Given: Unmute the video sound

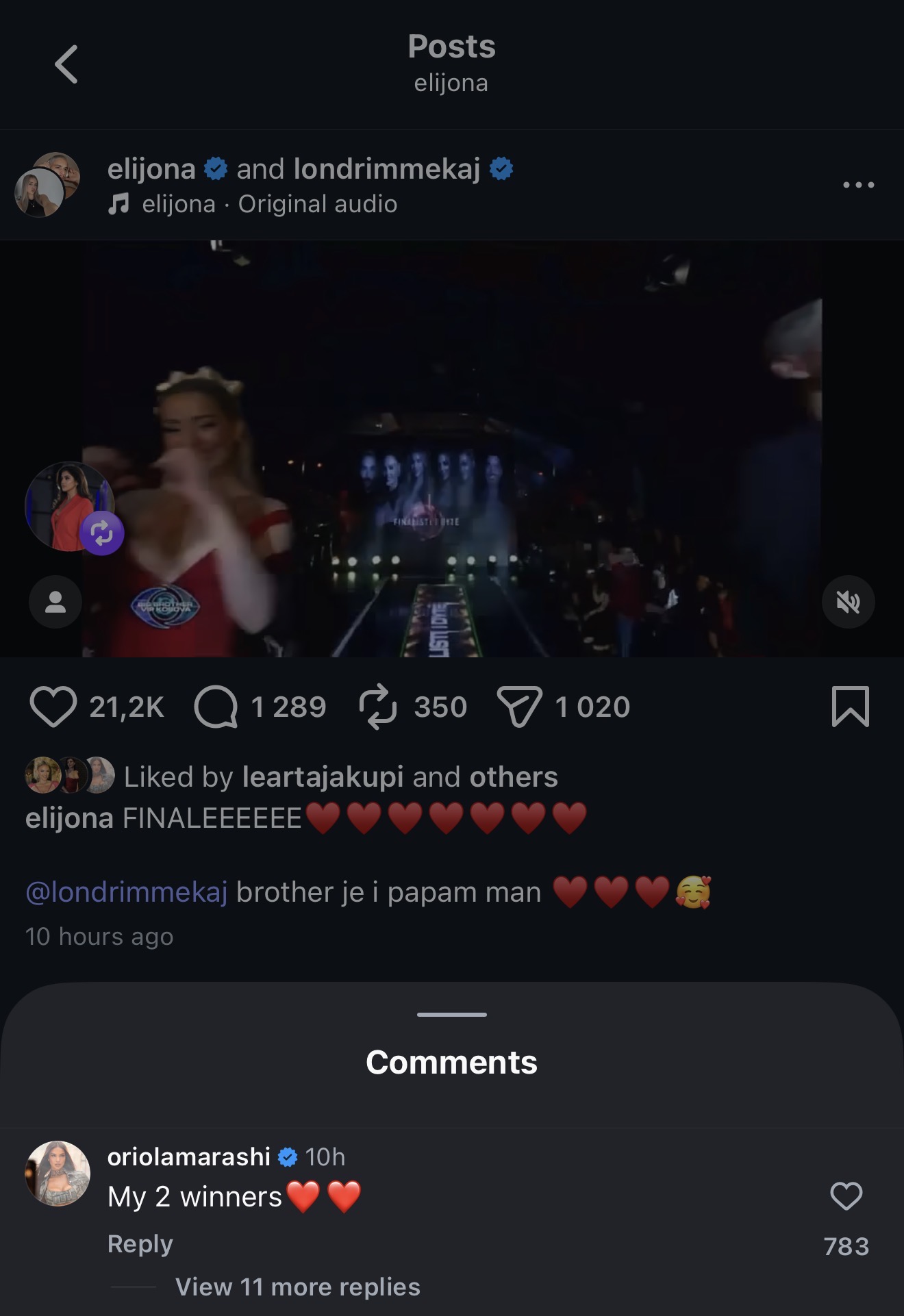Looking at the screenshot, I should point(848,603).
